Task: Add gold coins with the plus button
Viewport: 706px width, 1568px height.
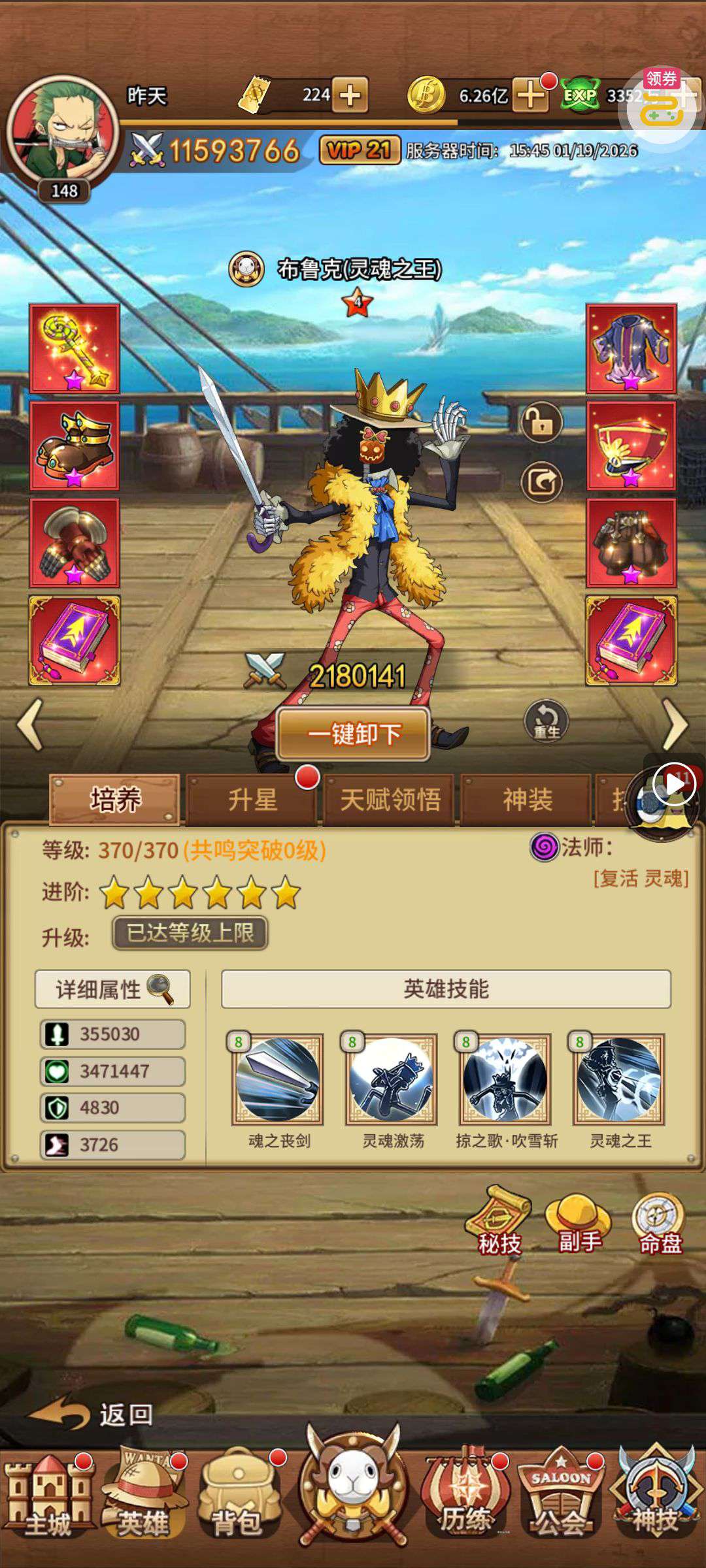Action: pyautogui.click(x=529, y=96)
